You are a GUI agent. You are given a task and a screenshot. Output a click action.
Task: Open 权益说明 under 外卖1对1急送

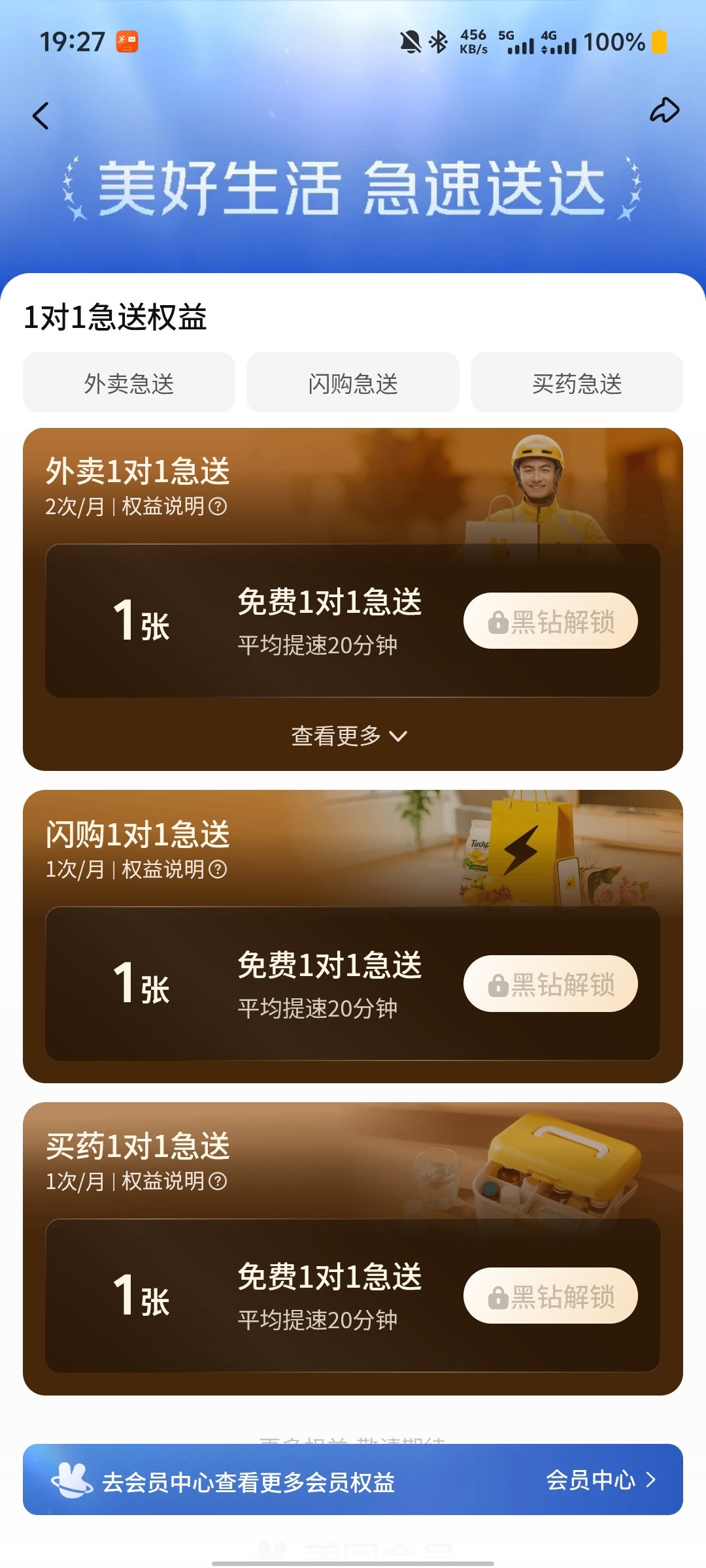[174, 506]
